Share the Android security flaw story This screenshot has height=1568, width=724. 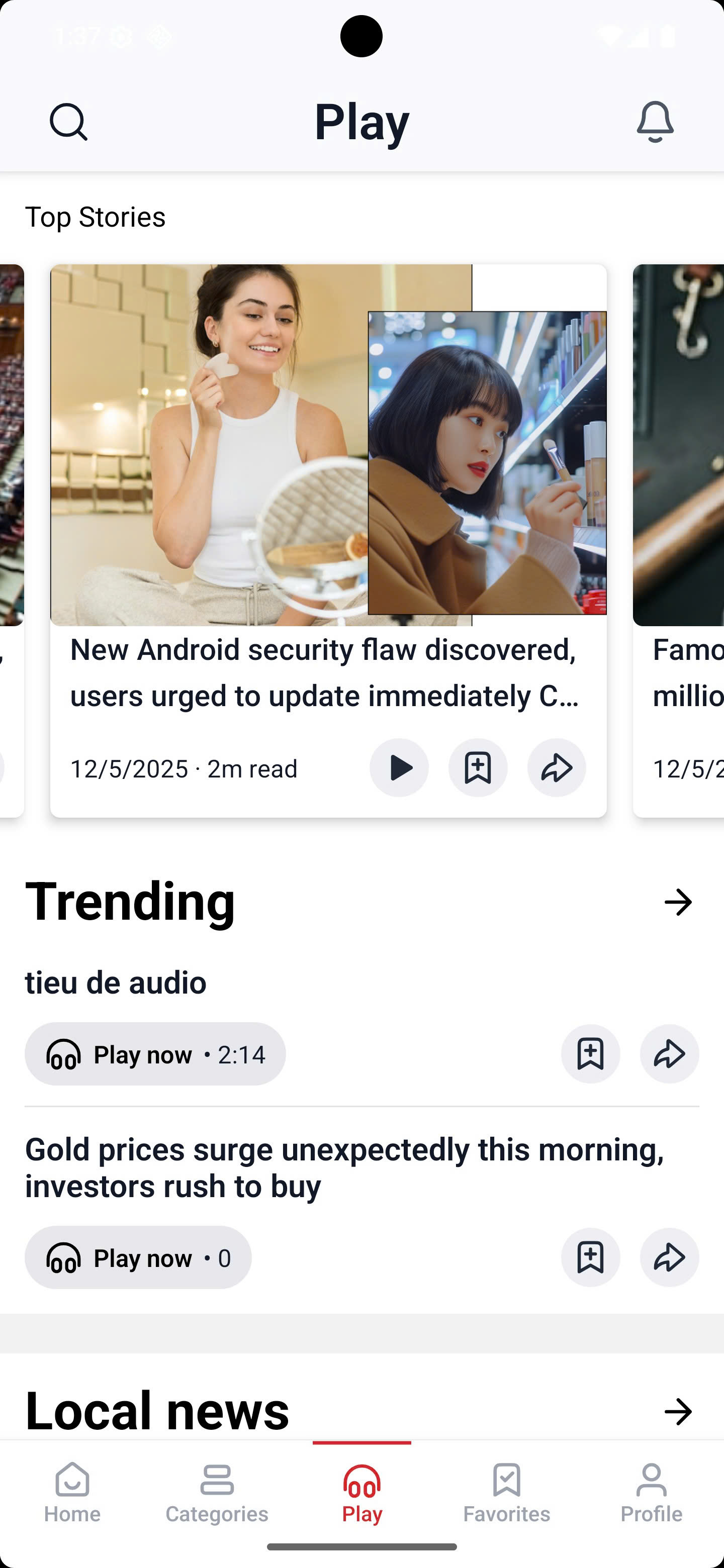coord(557,767)
